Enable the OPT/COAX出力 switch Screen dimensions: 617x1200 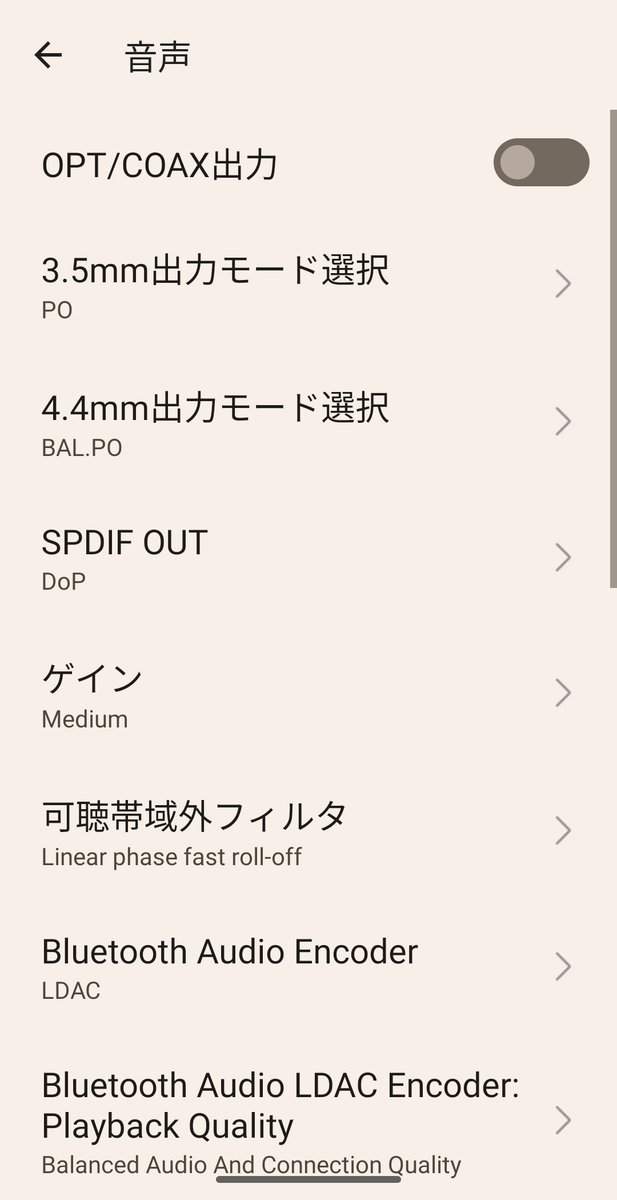[x=540, y=163]
